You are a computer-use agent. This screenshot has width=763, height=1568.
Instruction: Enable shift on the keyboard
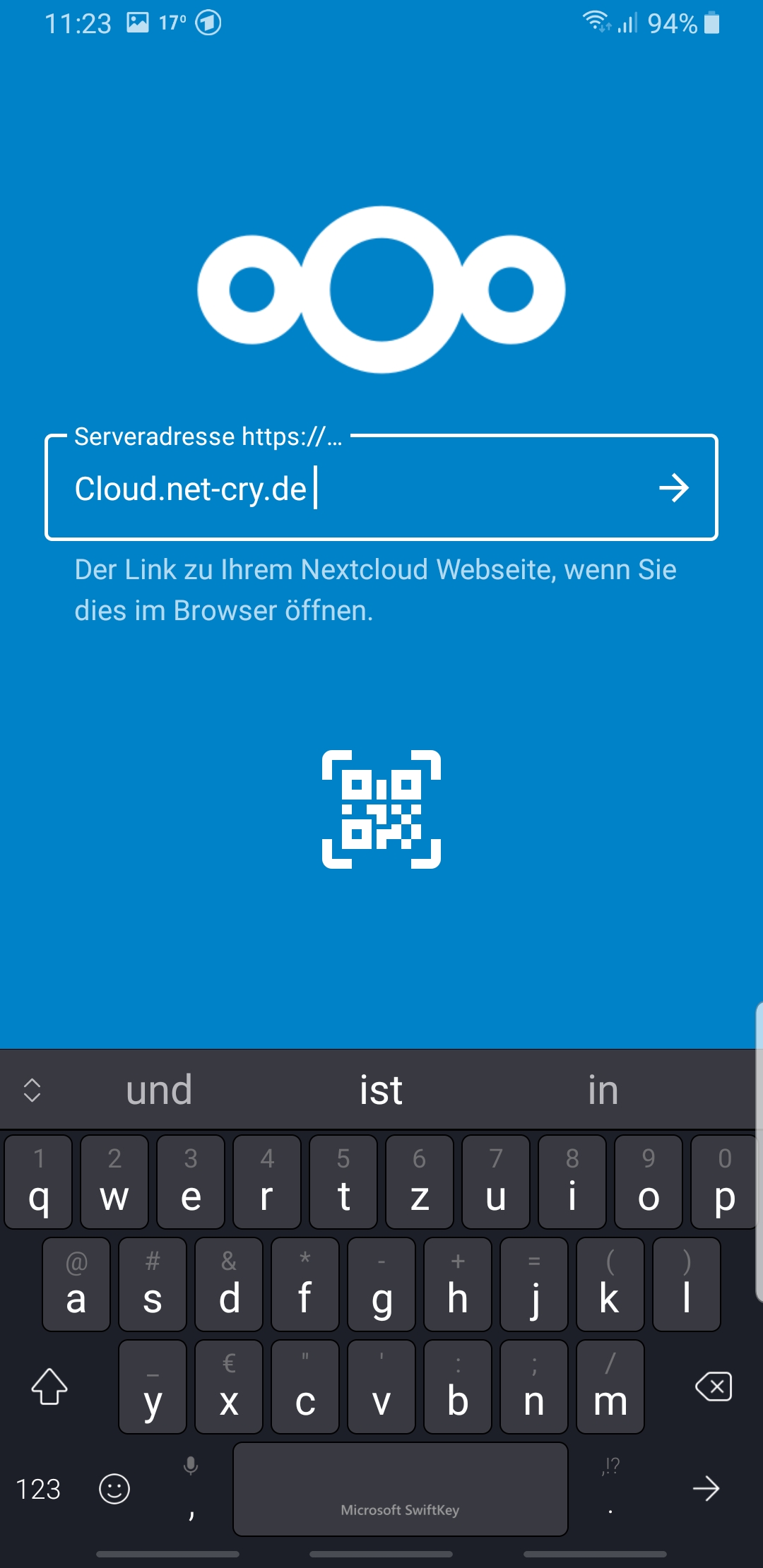(49, 1387)
